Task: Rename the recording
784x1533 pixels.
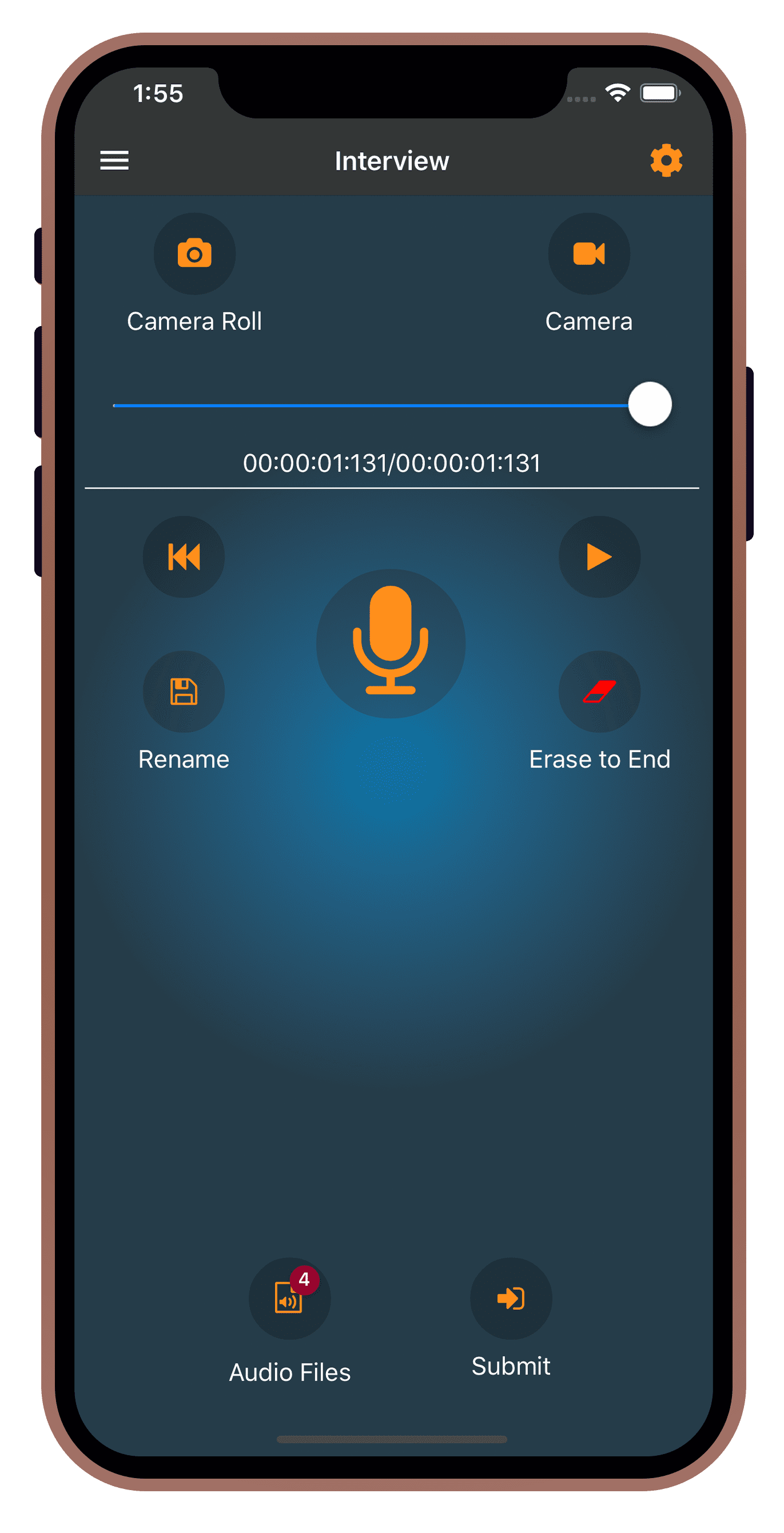Action: click(184, 692)
